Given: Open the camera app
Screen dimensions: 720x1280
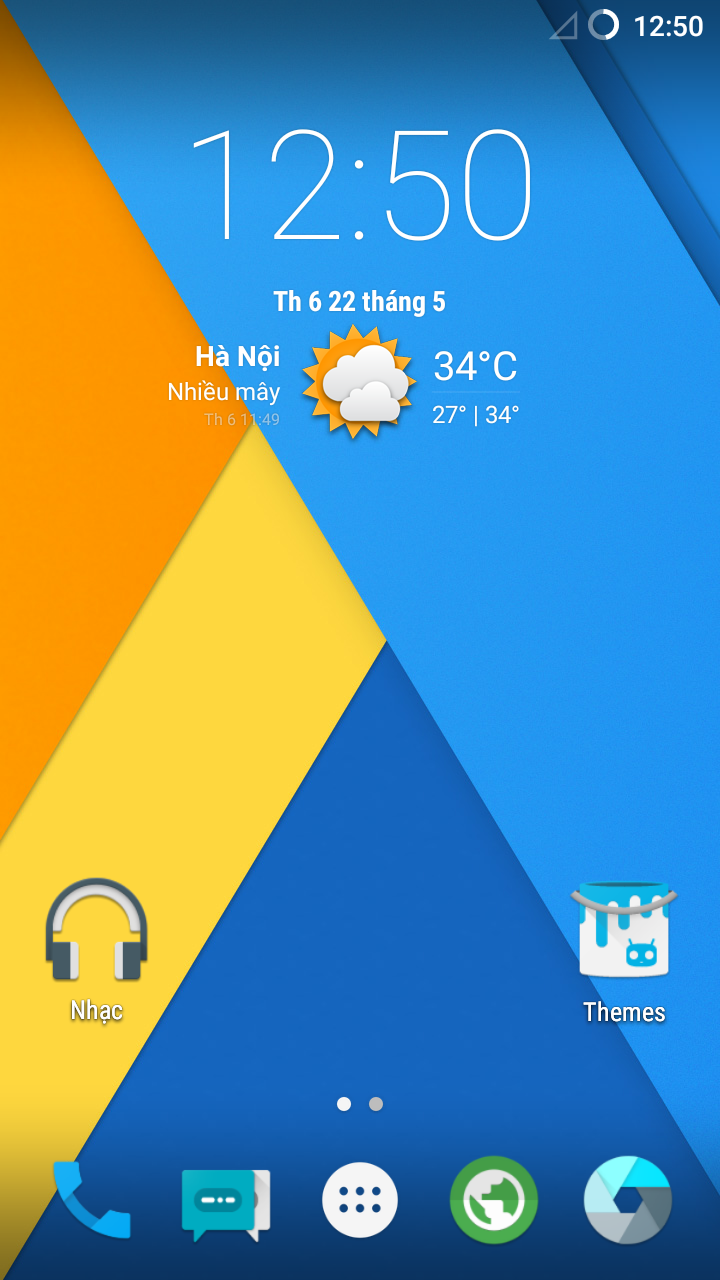Looking at the screenshot, I should click(627, 1200).
